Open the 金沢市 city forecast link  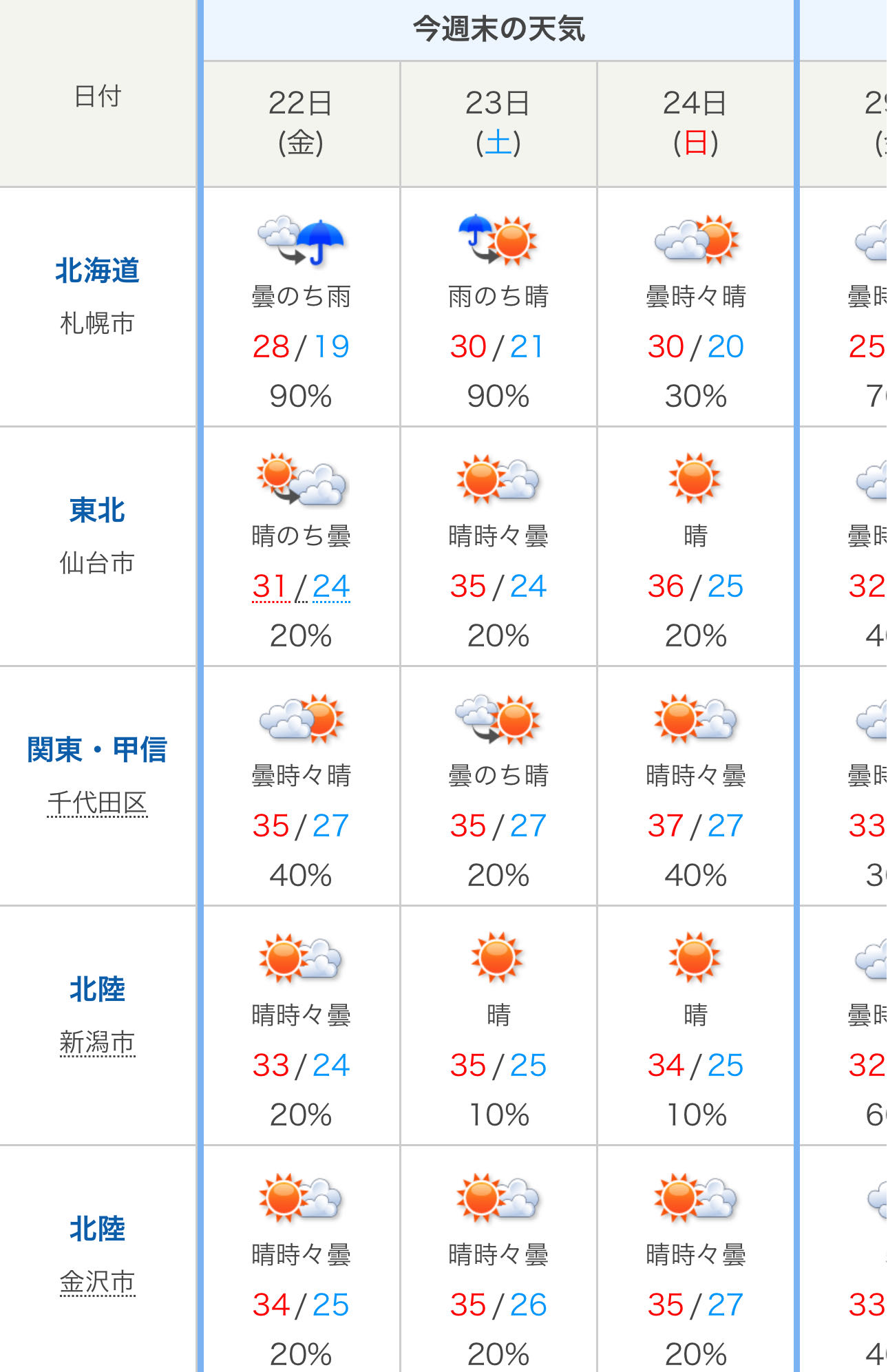(x=97, y=1282)
